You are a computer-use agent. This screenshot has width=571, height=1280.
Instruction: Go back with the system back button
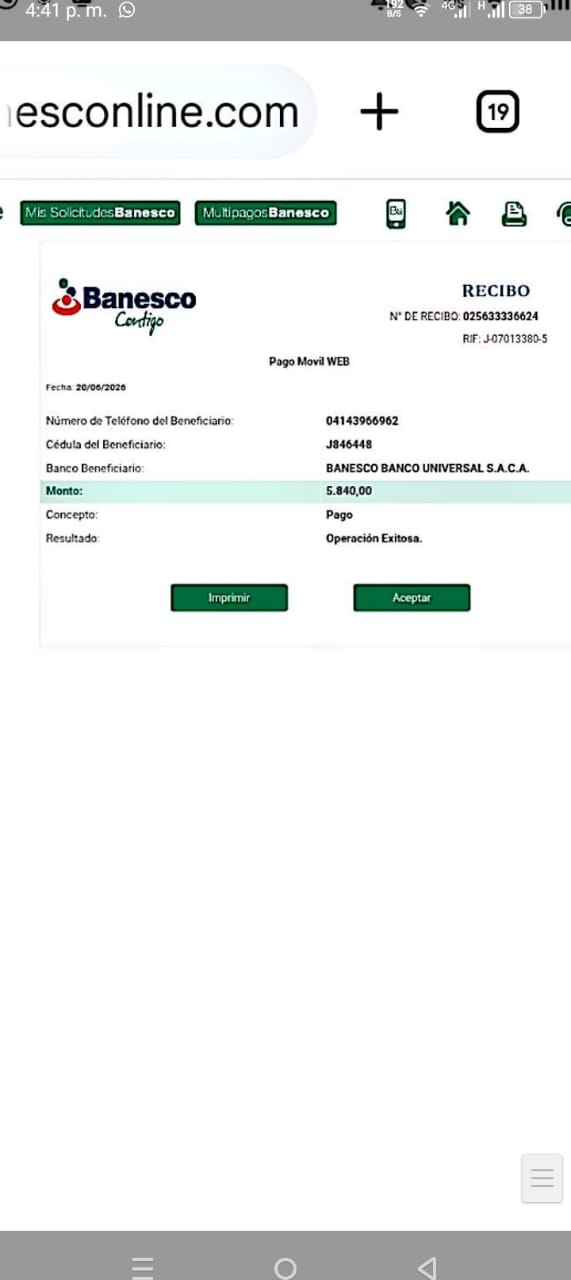(427, 1268)
